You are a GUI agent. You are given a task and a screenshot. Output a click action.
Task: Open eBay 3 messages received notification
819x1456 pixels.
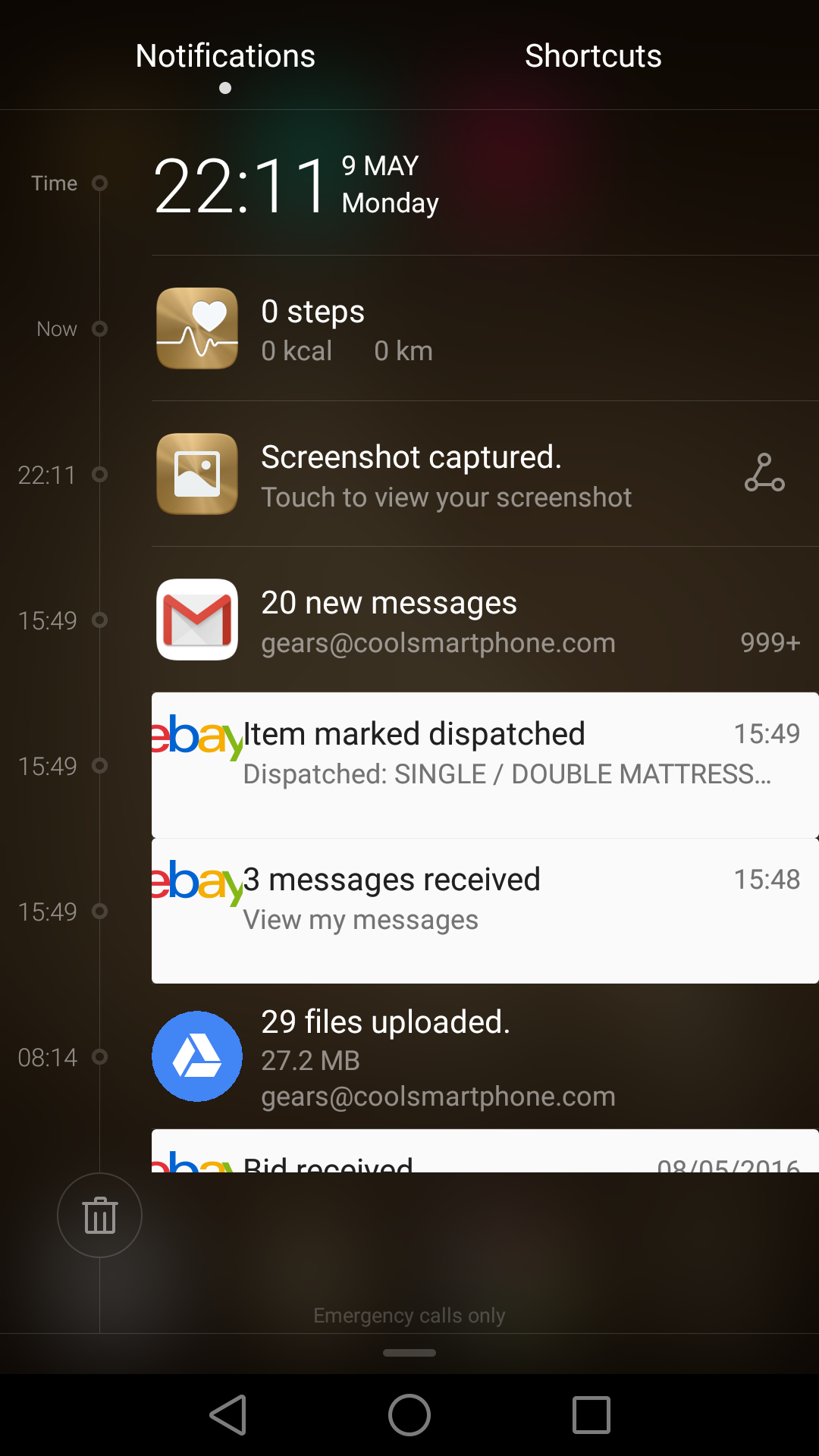485,911
